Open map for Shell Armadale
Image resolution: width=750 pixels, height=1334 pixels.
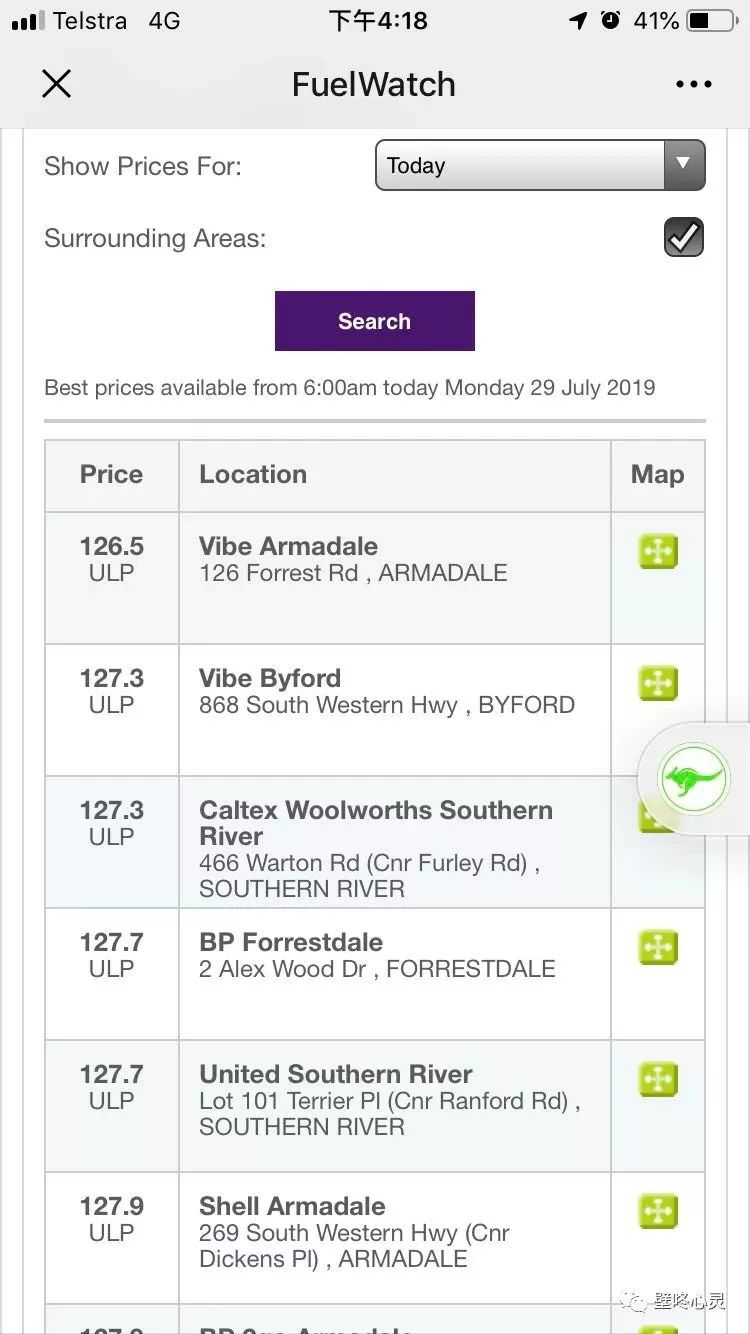(x=658, y=1211)
